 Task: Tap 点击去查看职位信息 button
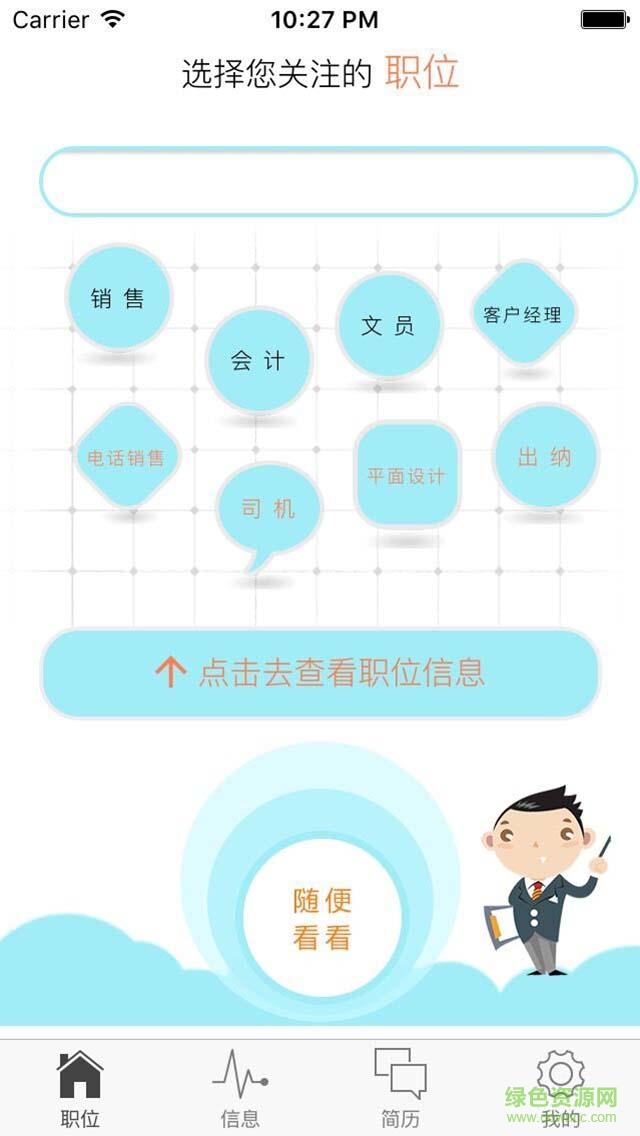click(x=320, y=673)
